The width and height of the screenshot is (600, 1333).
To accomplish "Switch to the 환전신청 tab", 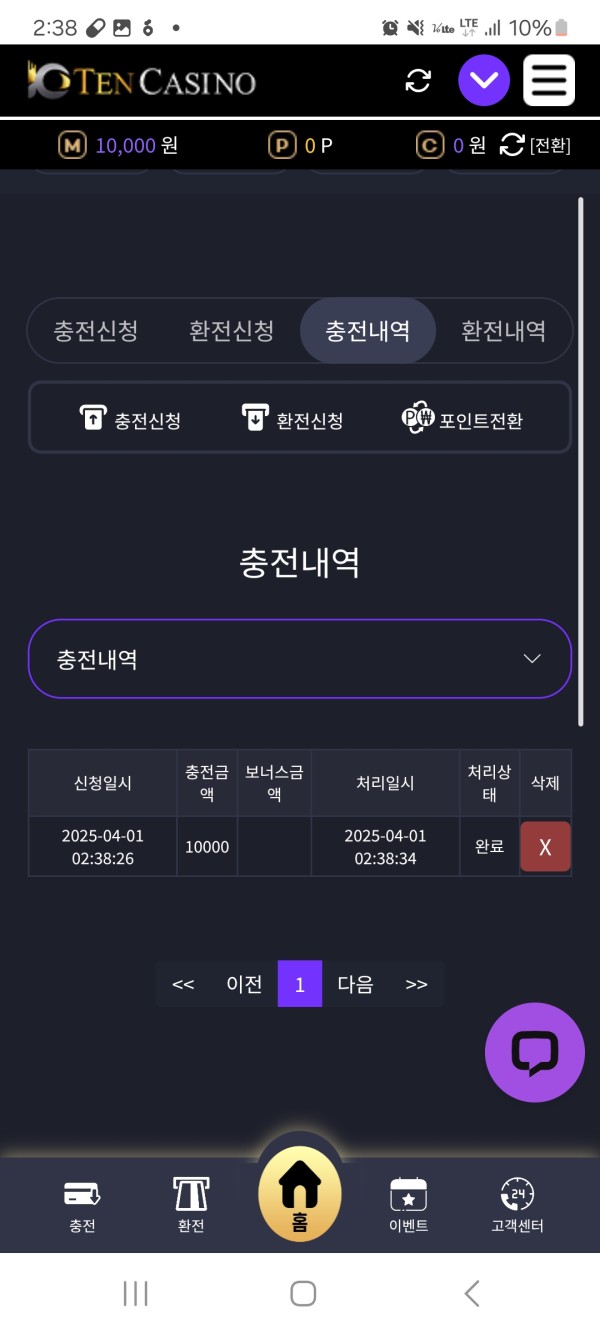I will (x=231, y=331).
